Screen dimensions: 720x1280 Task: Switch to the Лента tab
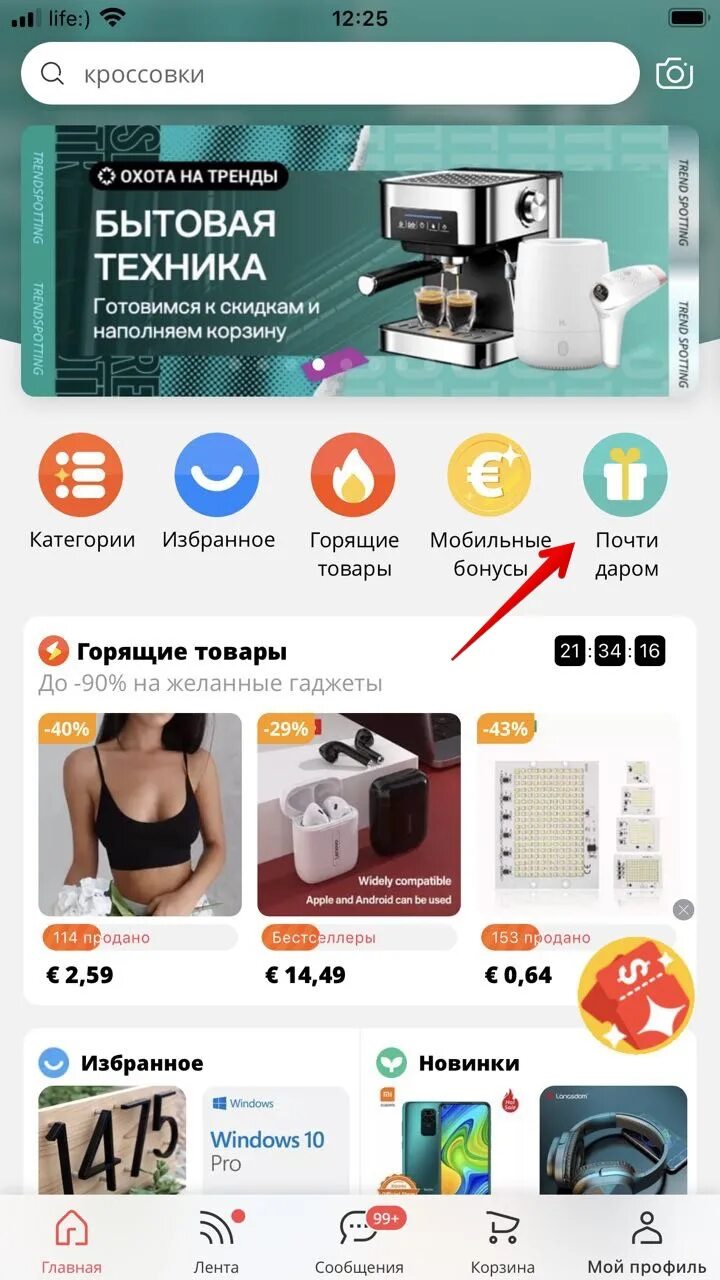pyautogui.click(x=217, y=1241)
